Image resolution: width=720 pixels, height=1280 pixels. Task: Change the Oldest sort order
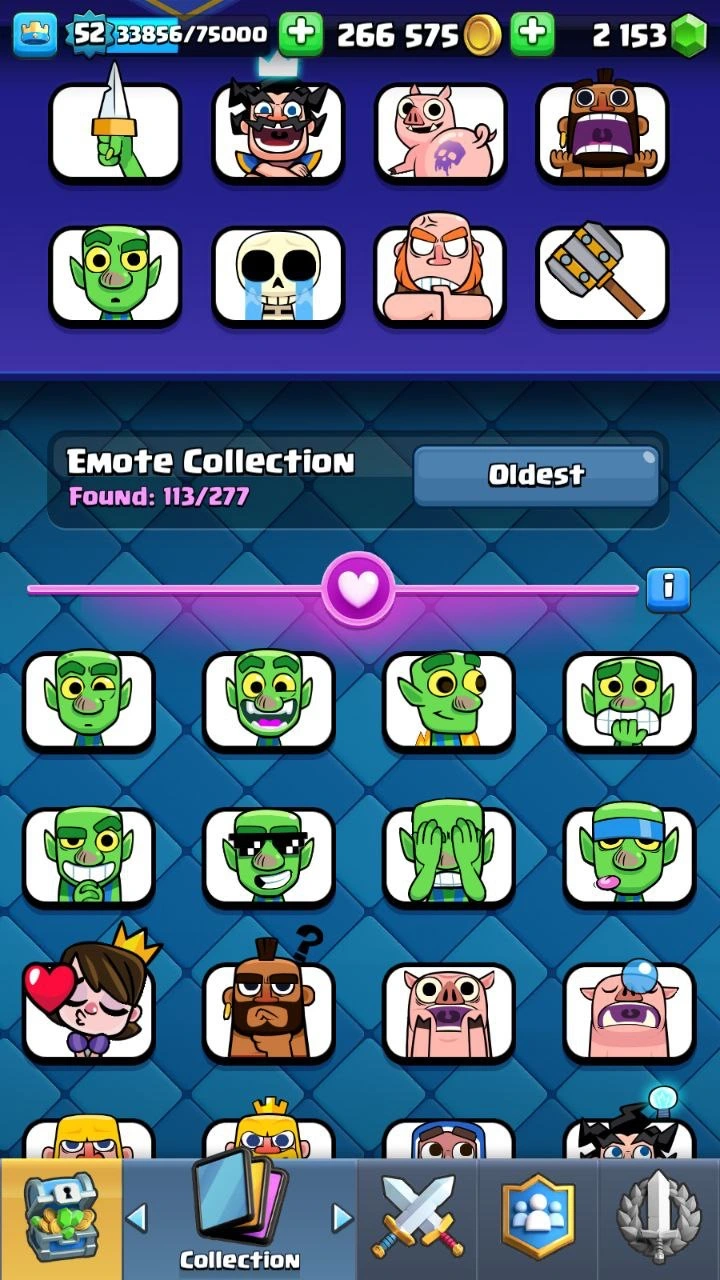pos(536,475)
